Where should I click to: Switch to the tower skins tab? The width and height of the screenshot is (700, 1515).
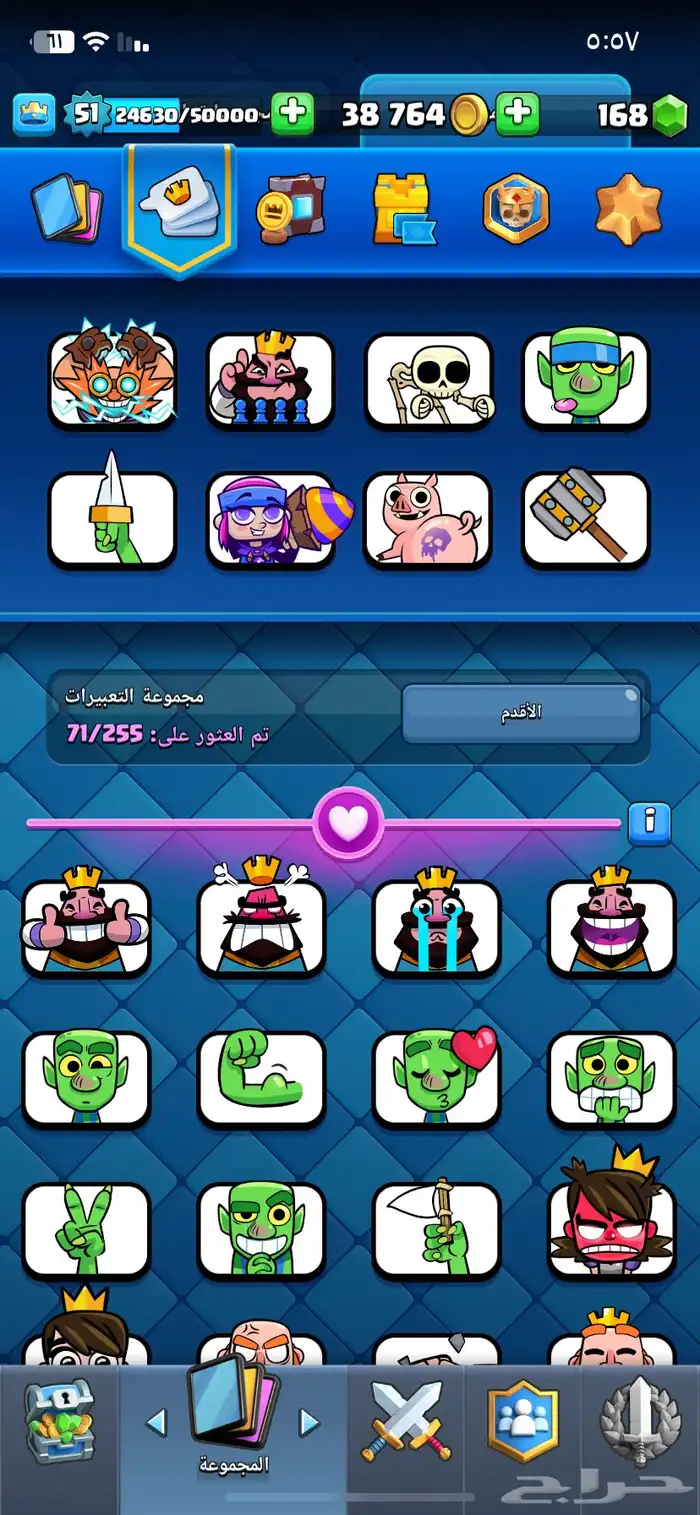[x=402, y=208]
